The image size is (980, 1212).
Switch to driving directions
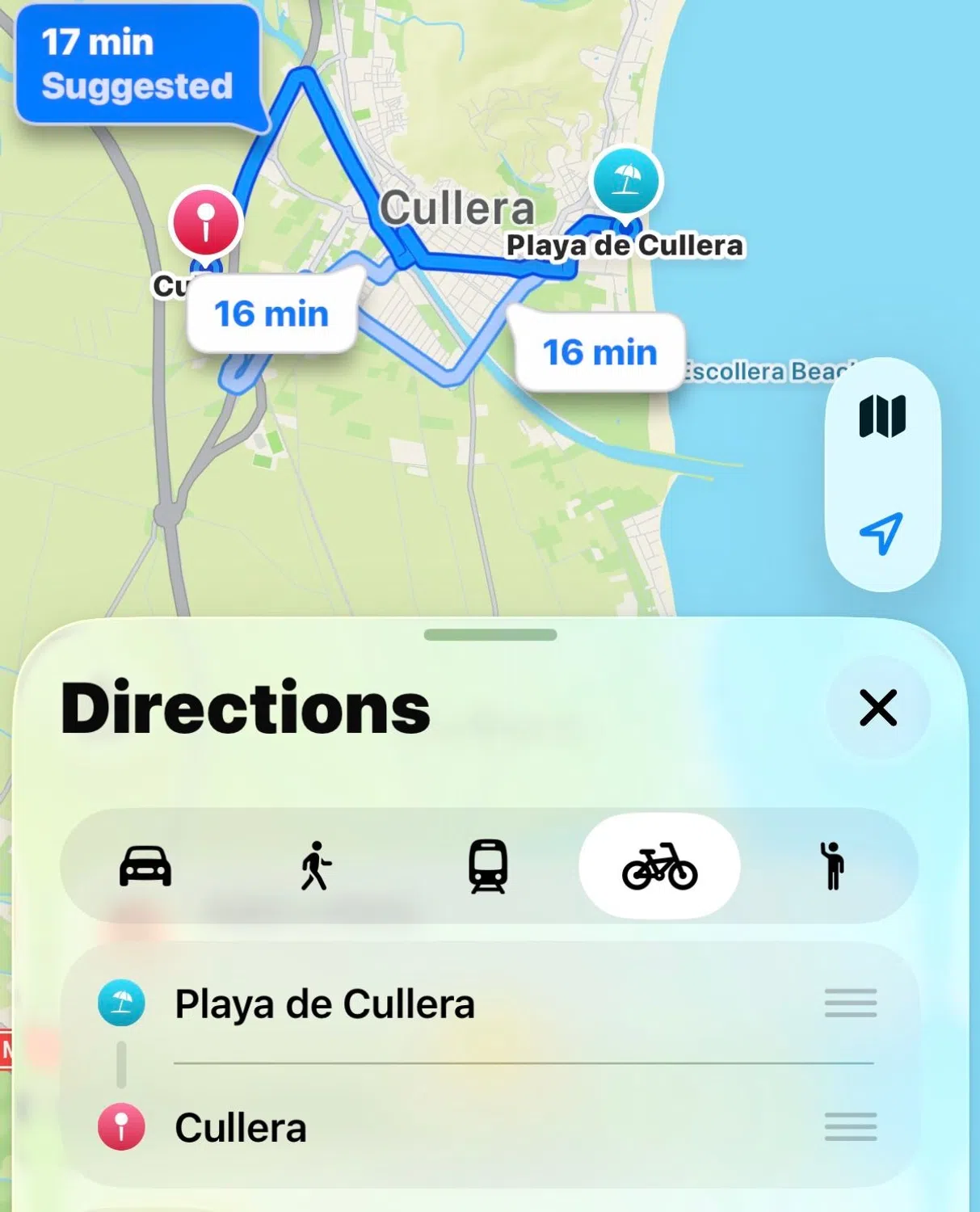pyautogui.click(x=145, y=866)
